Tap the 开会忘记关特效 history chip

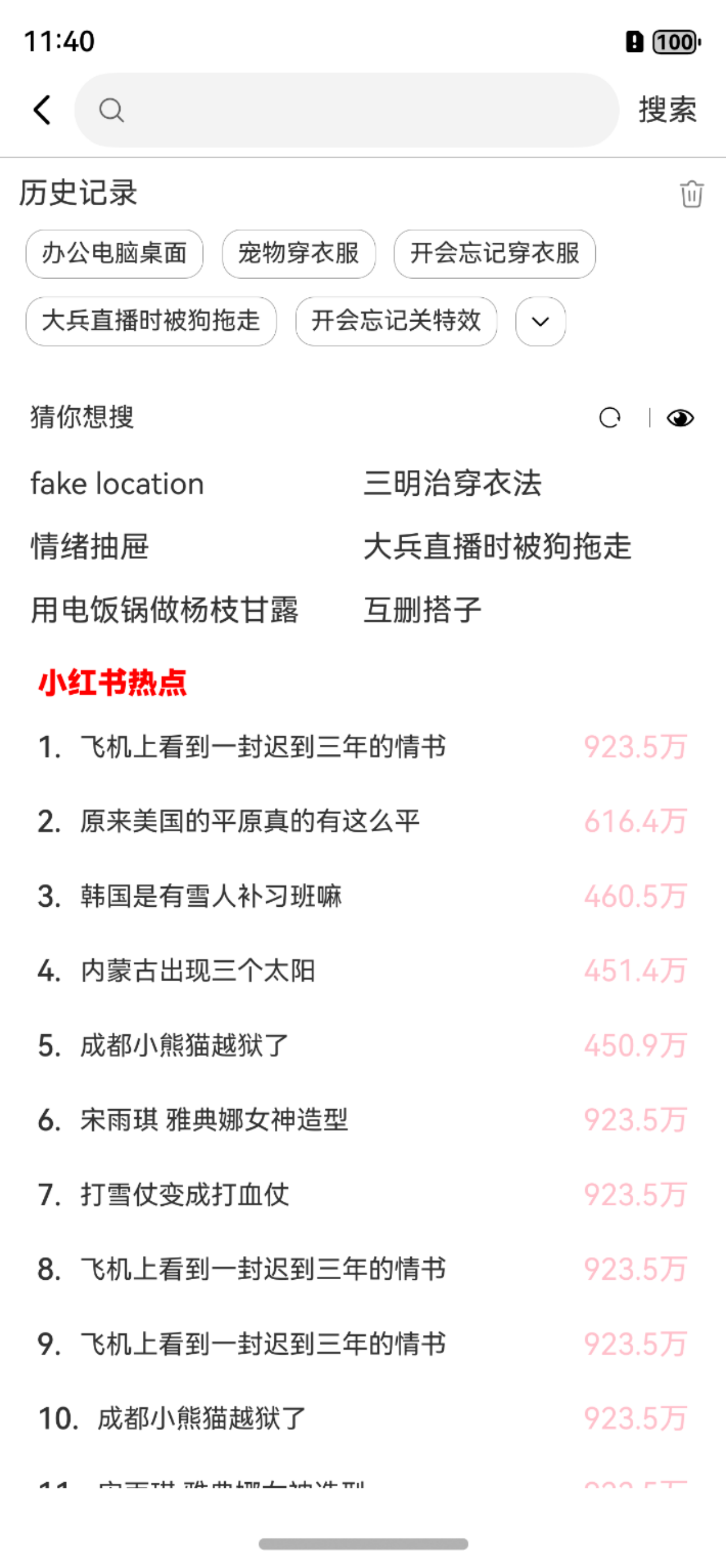pyautogui.click(x=396, y=322)
